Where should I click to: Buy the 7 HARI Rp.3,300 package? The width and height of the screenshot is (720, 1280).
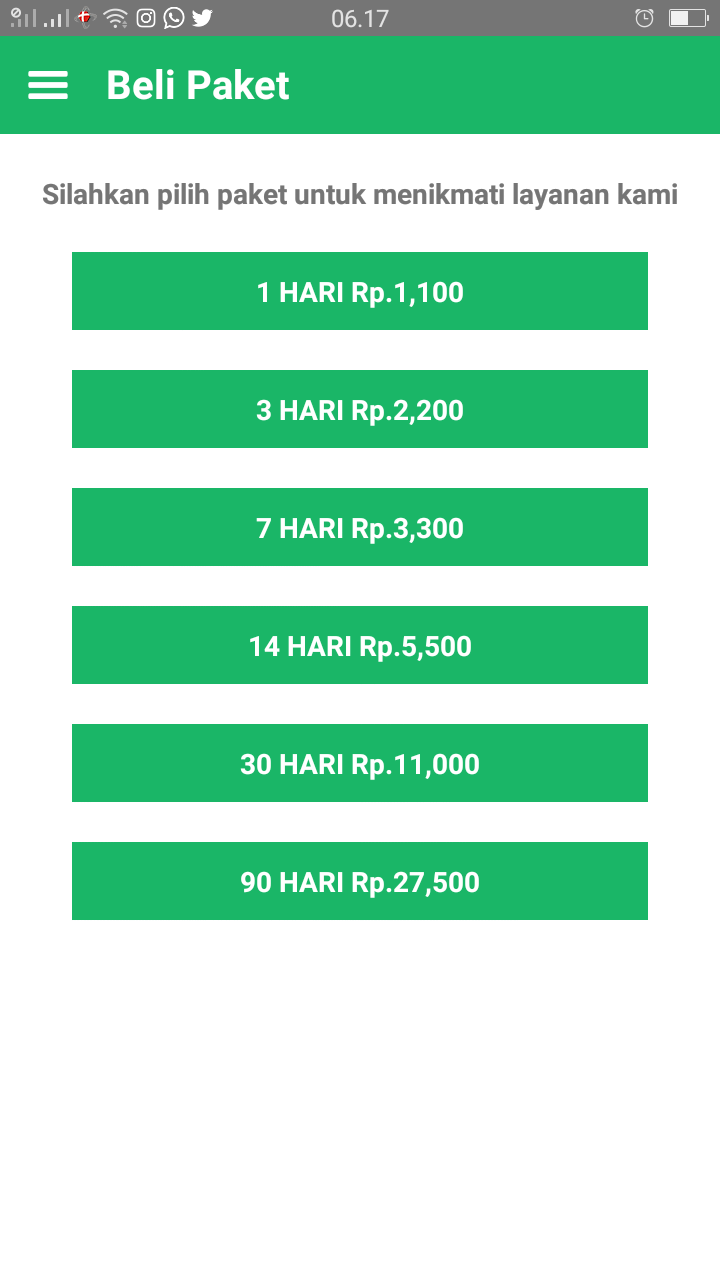click(x=360, y=527)
